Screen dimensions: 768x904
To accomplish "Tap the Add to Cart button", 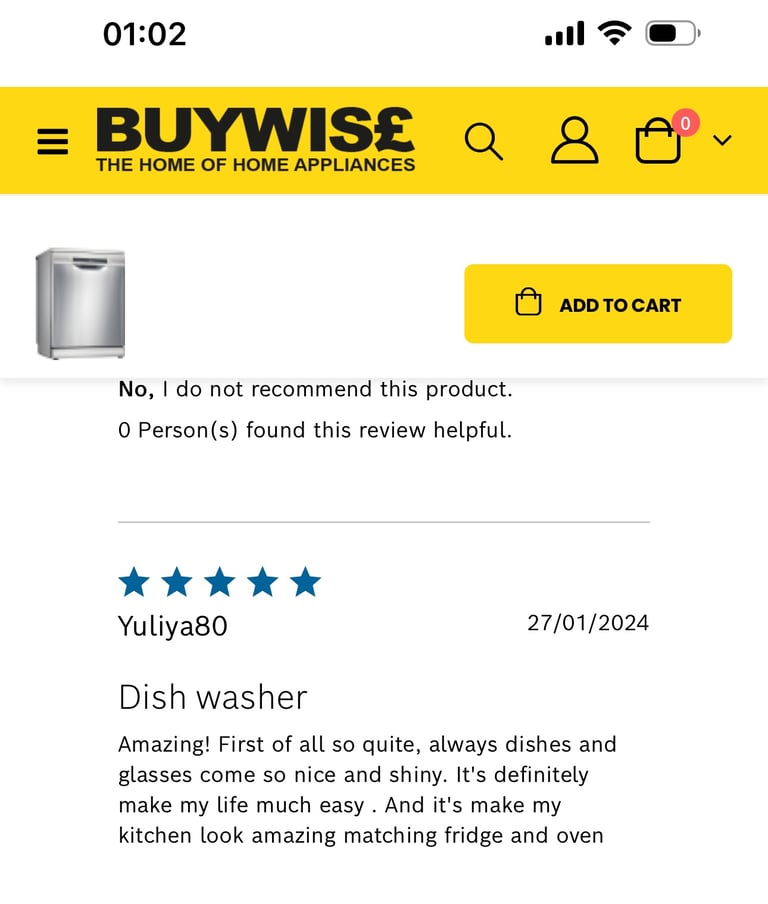I will (598, 304).
